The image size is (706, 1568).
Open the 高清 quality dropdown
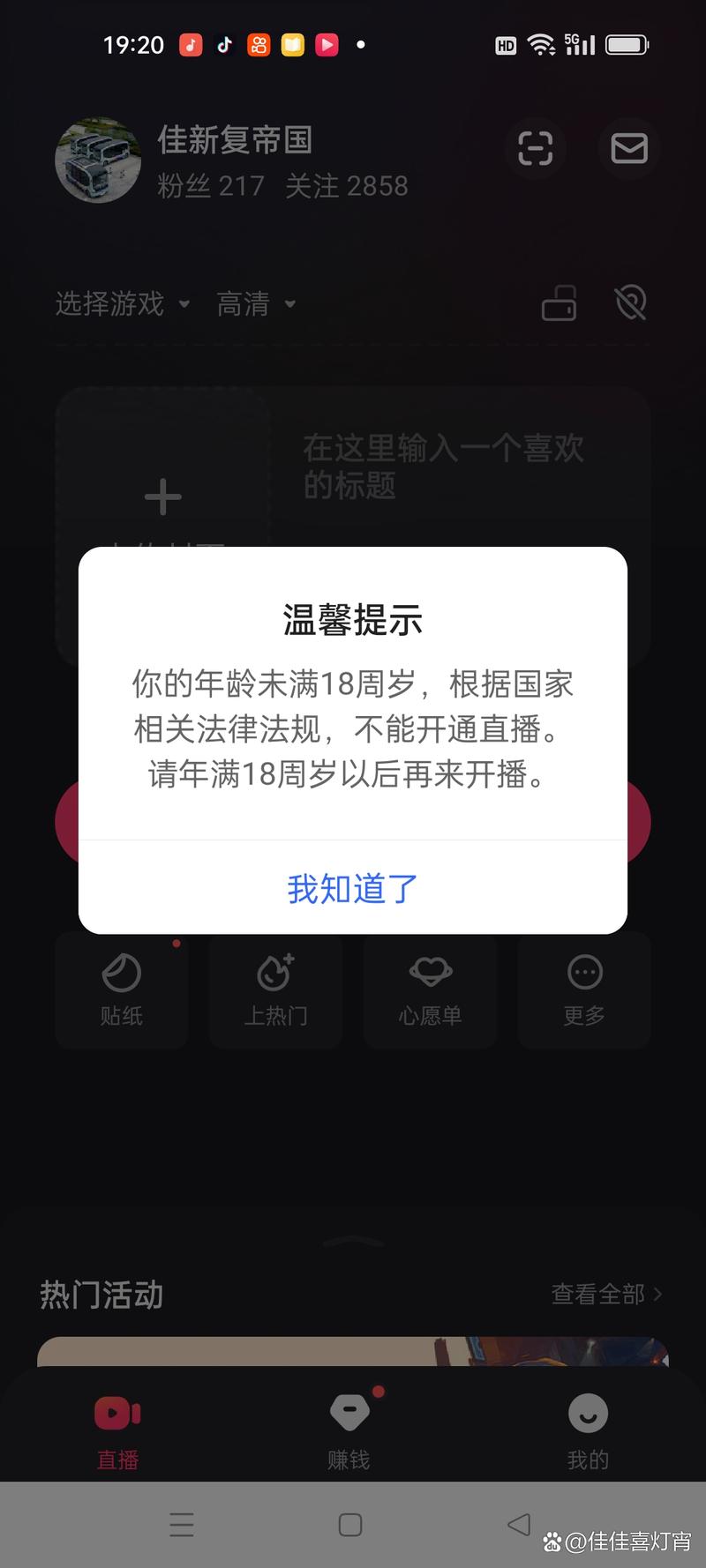254,304
